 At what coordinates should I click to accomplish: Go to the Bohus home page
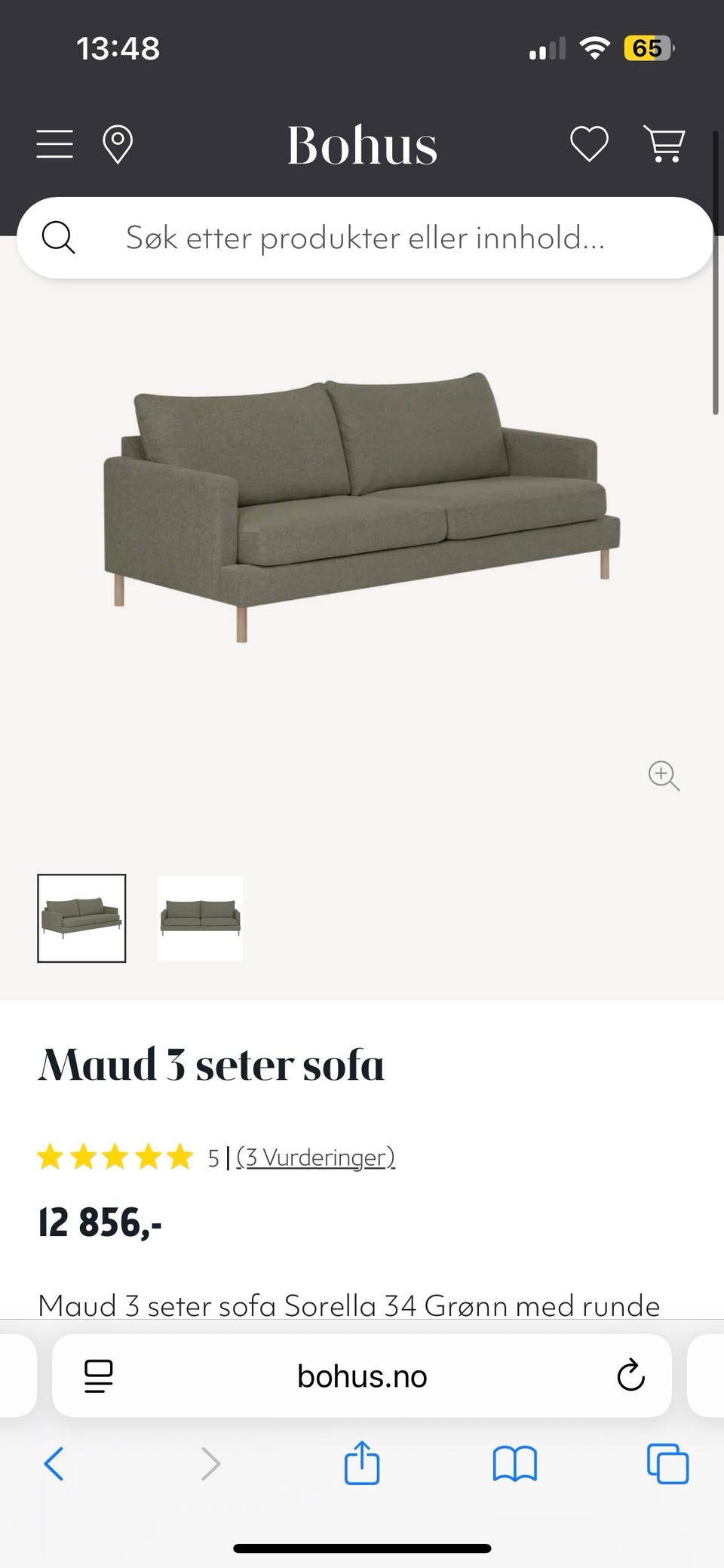(362, 145)
